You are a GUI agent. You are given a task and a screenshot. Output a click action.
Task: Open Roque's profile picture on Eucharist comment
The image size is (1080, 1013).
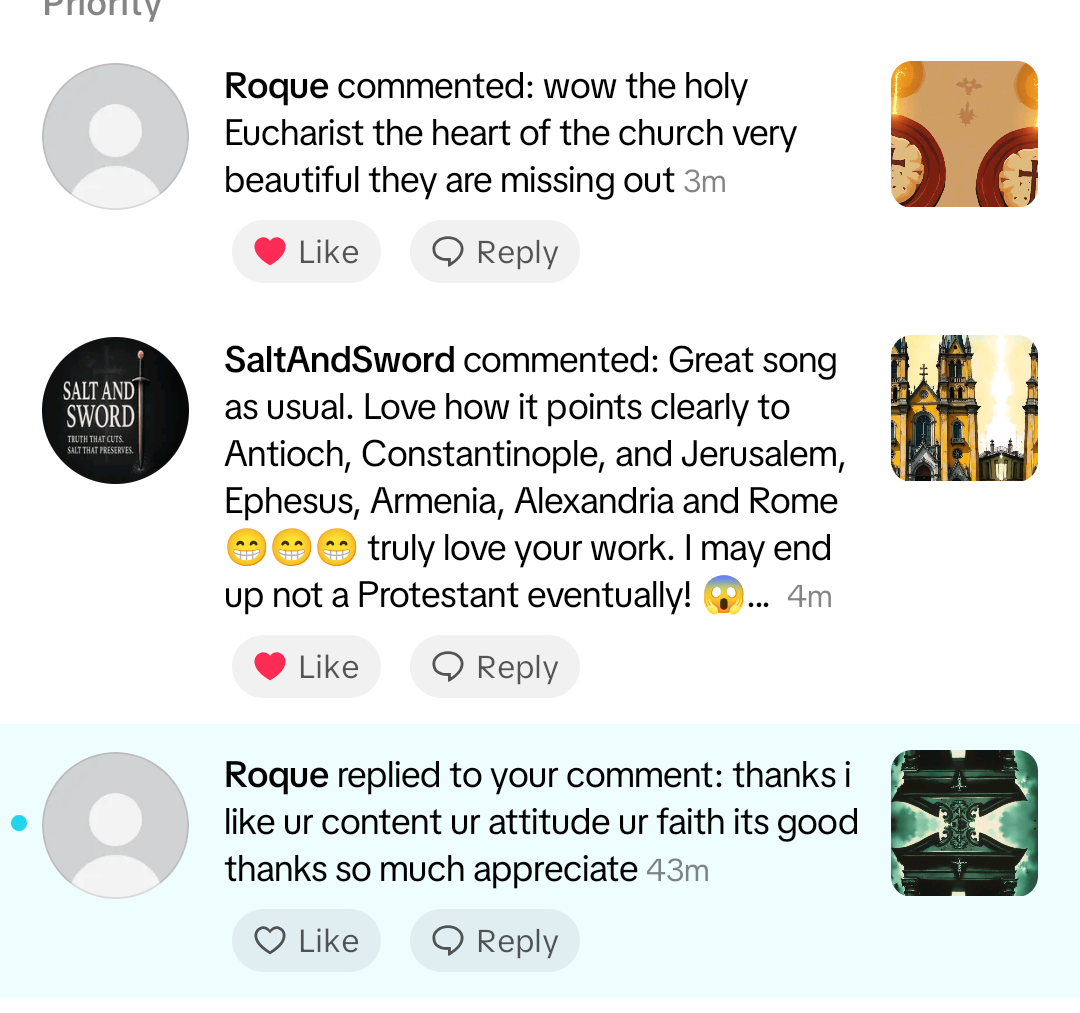(x=115, y=136)
